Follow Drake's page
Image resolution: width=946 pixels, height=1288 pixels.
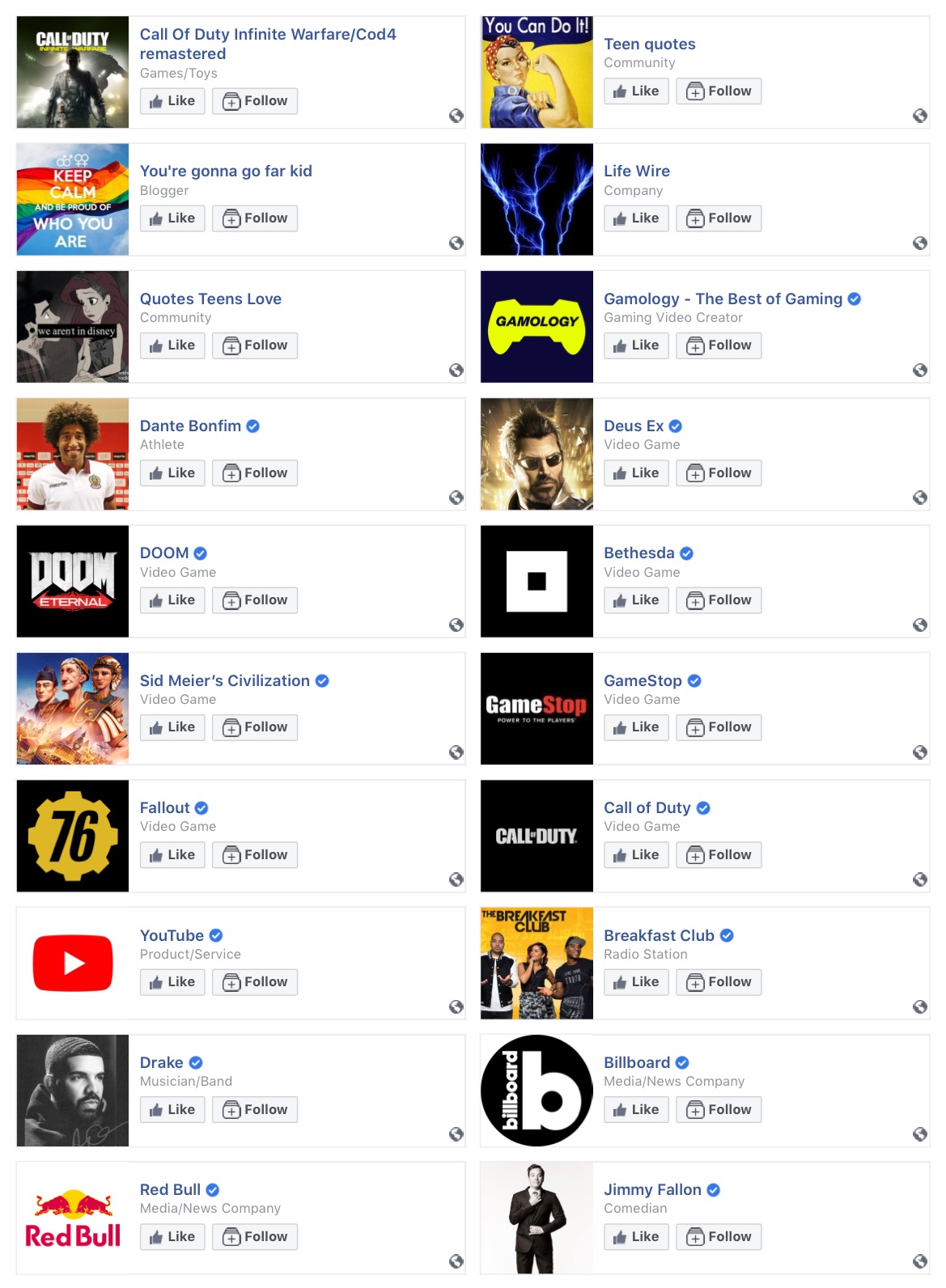pos(255,1110)
